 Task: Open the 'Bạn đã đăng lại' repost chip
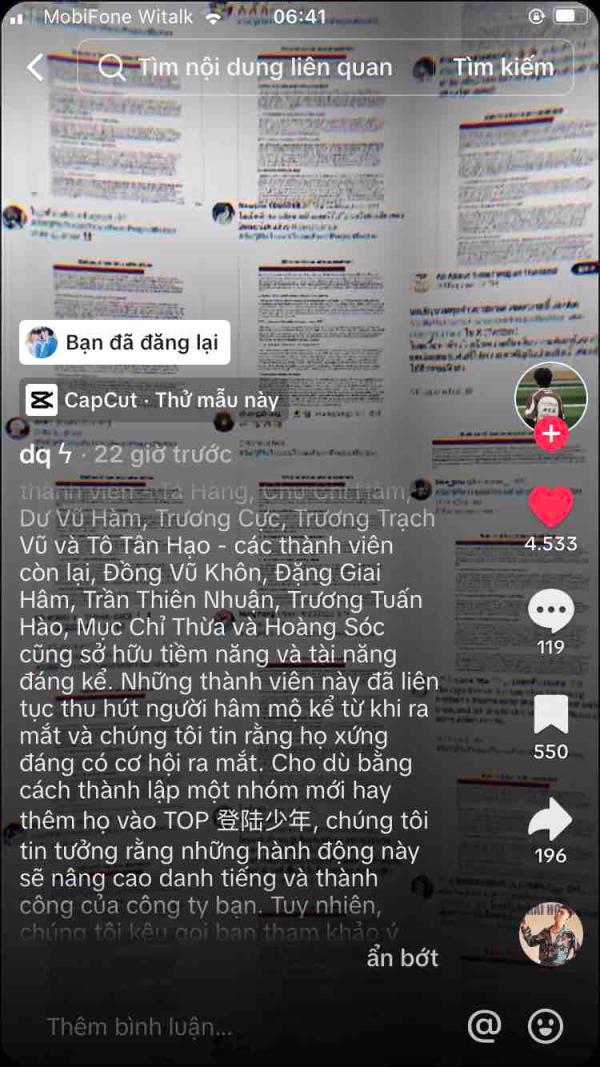coord(125,343)
